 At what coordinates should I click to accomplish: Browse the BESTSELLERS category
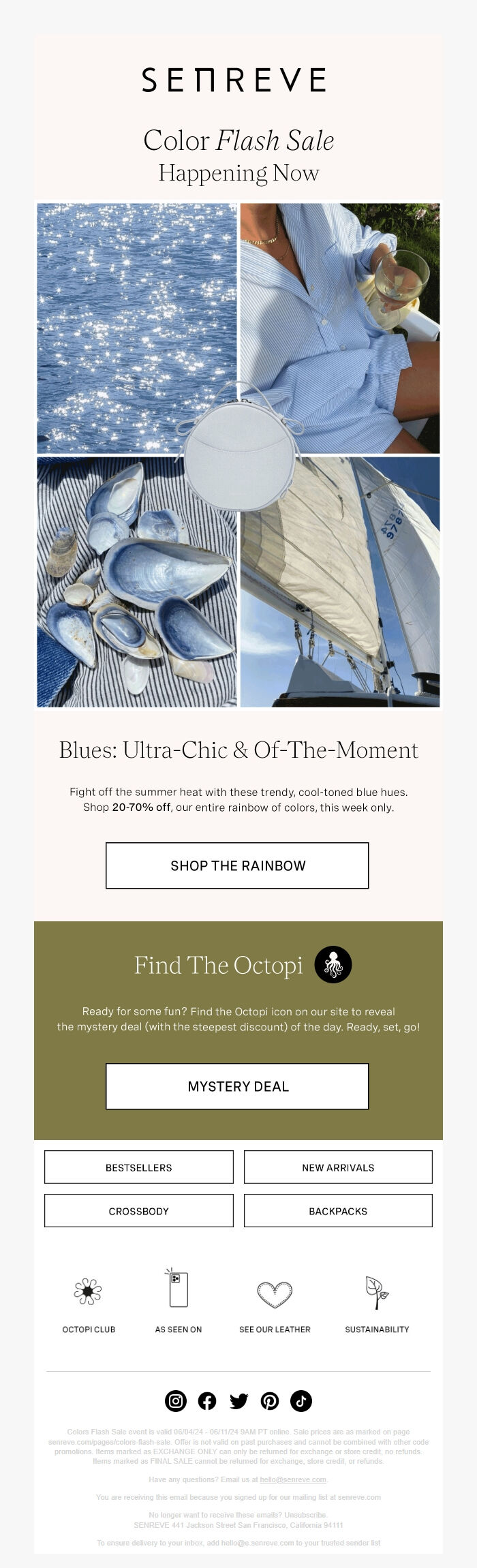click(139, 1167)
